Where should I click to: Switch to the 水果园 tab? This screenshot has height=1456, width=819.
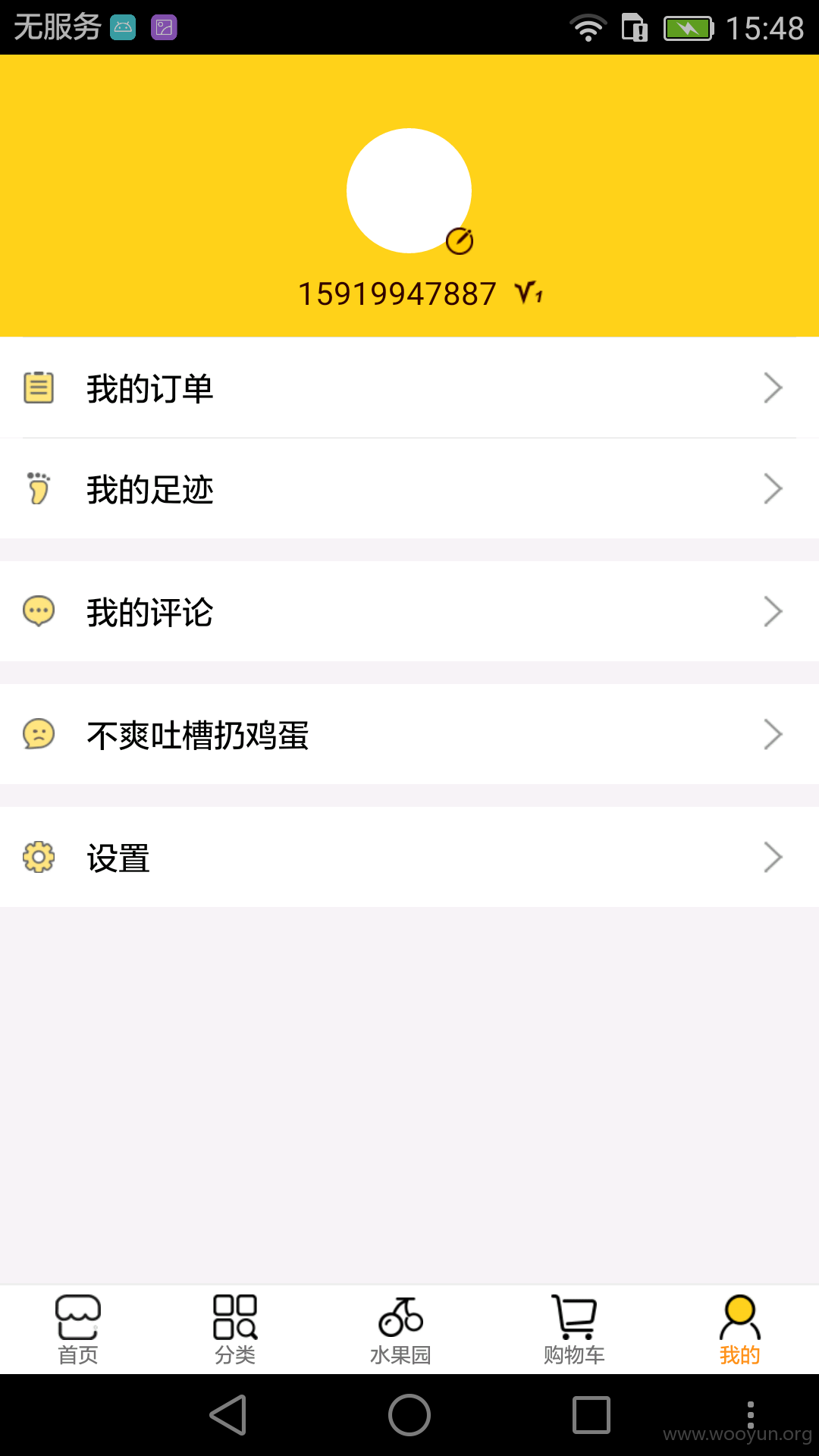(x=400, y=1330)
